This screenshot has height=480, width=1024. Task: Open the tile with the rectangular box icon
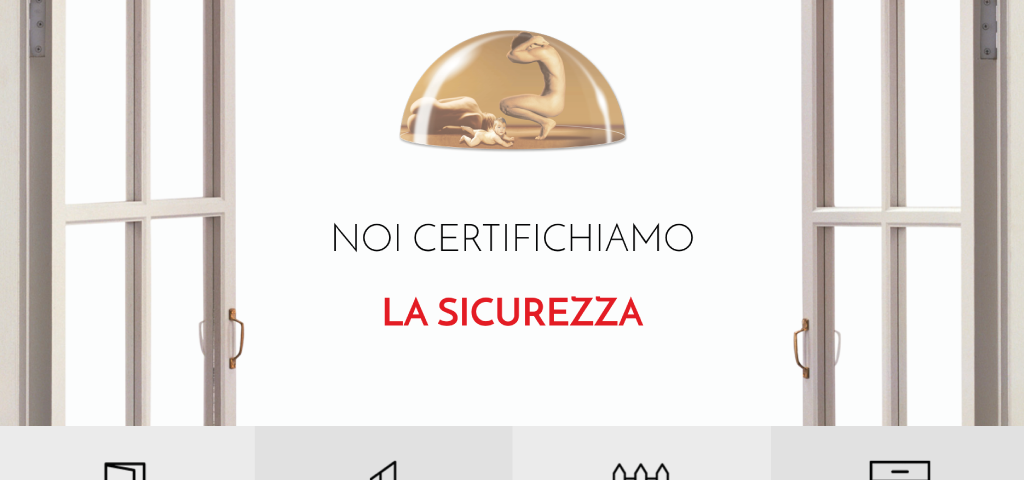pos(898,456)
